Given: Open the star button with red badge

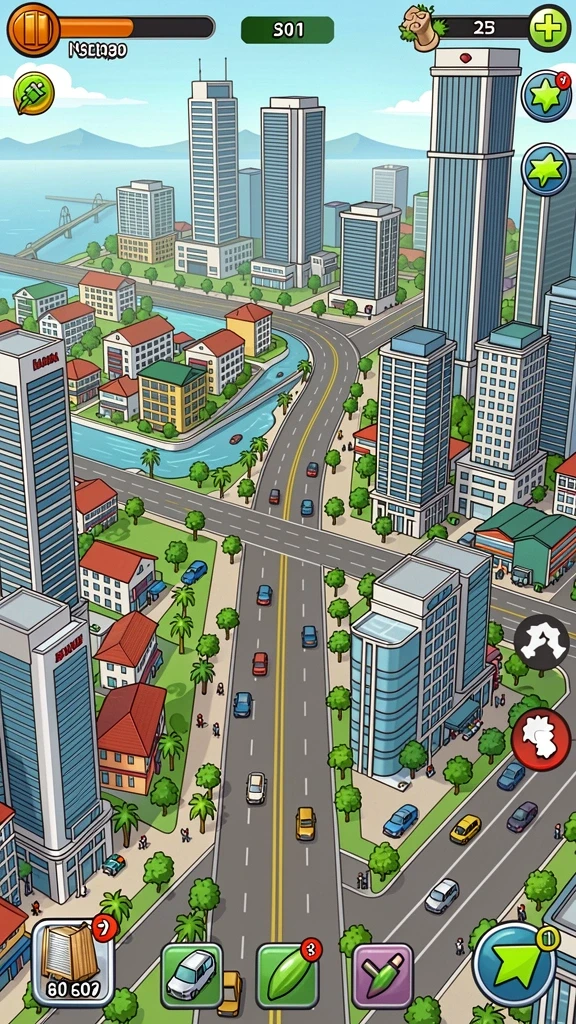Looking at the screenshot, I should click(x=547, y=96).
